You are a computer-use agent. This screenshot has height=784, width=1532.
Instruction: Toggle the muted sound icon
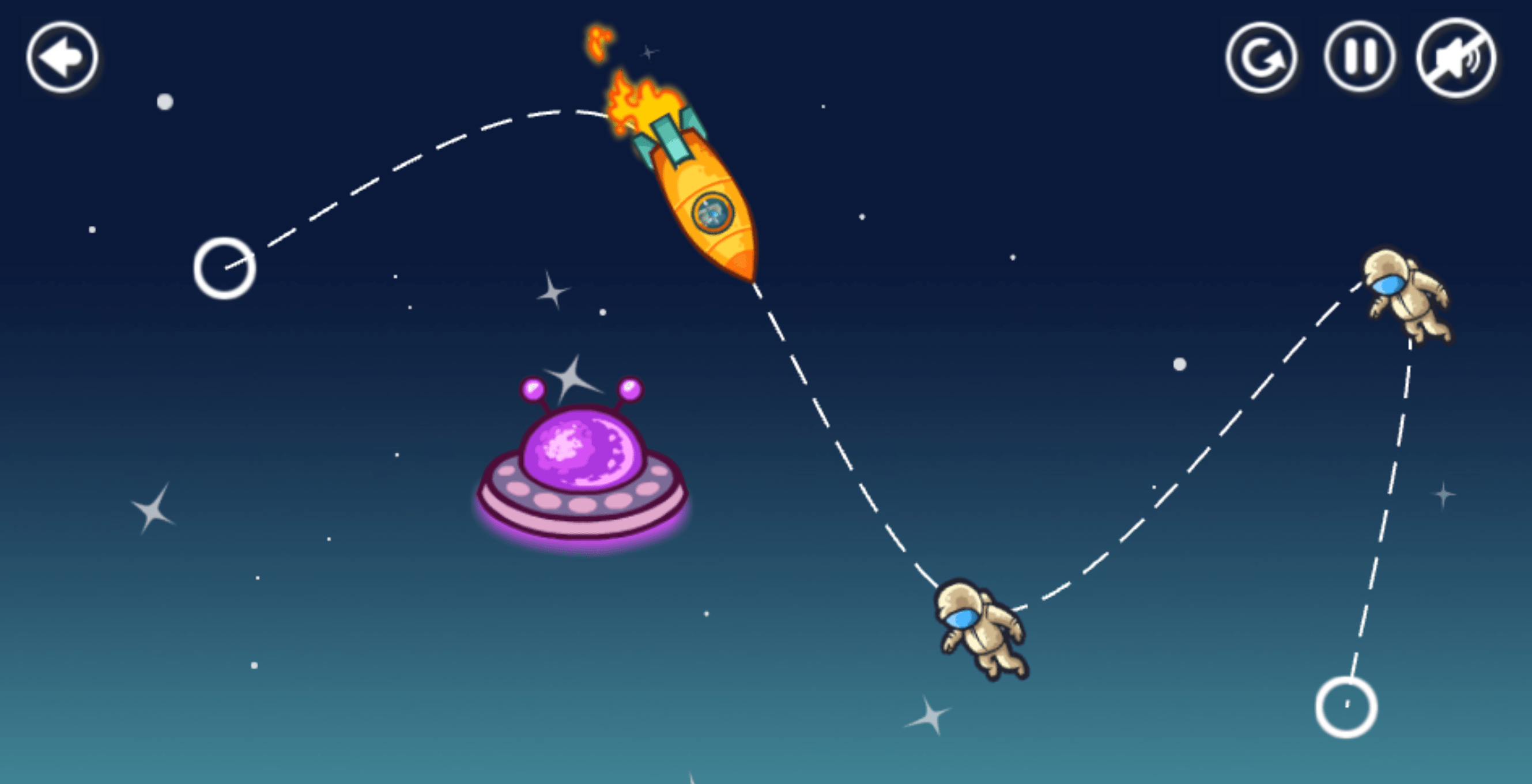click(1455, 58)
